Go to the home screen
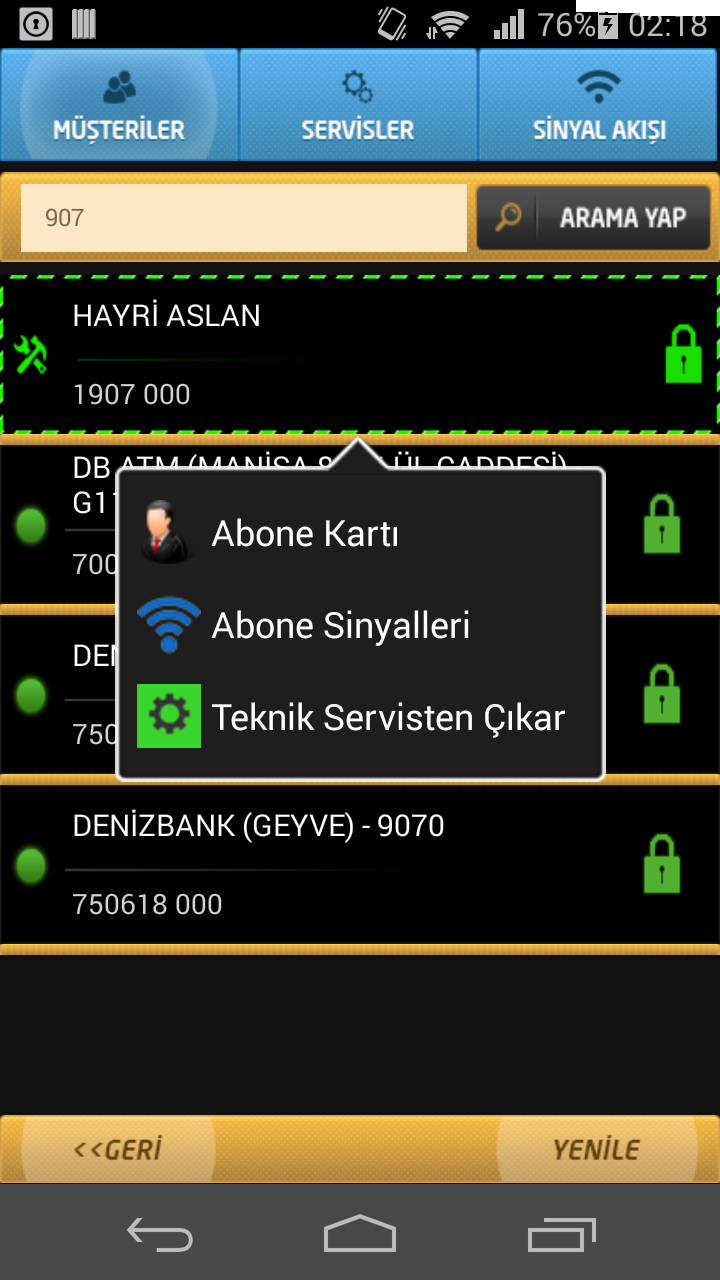720x1280 pixels. (x=360, y=1235)
